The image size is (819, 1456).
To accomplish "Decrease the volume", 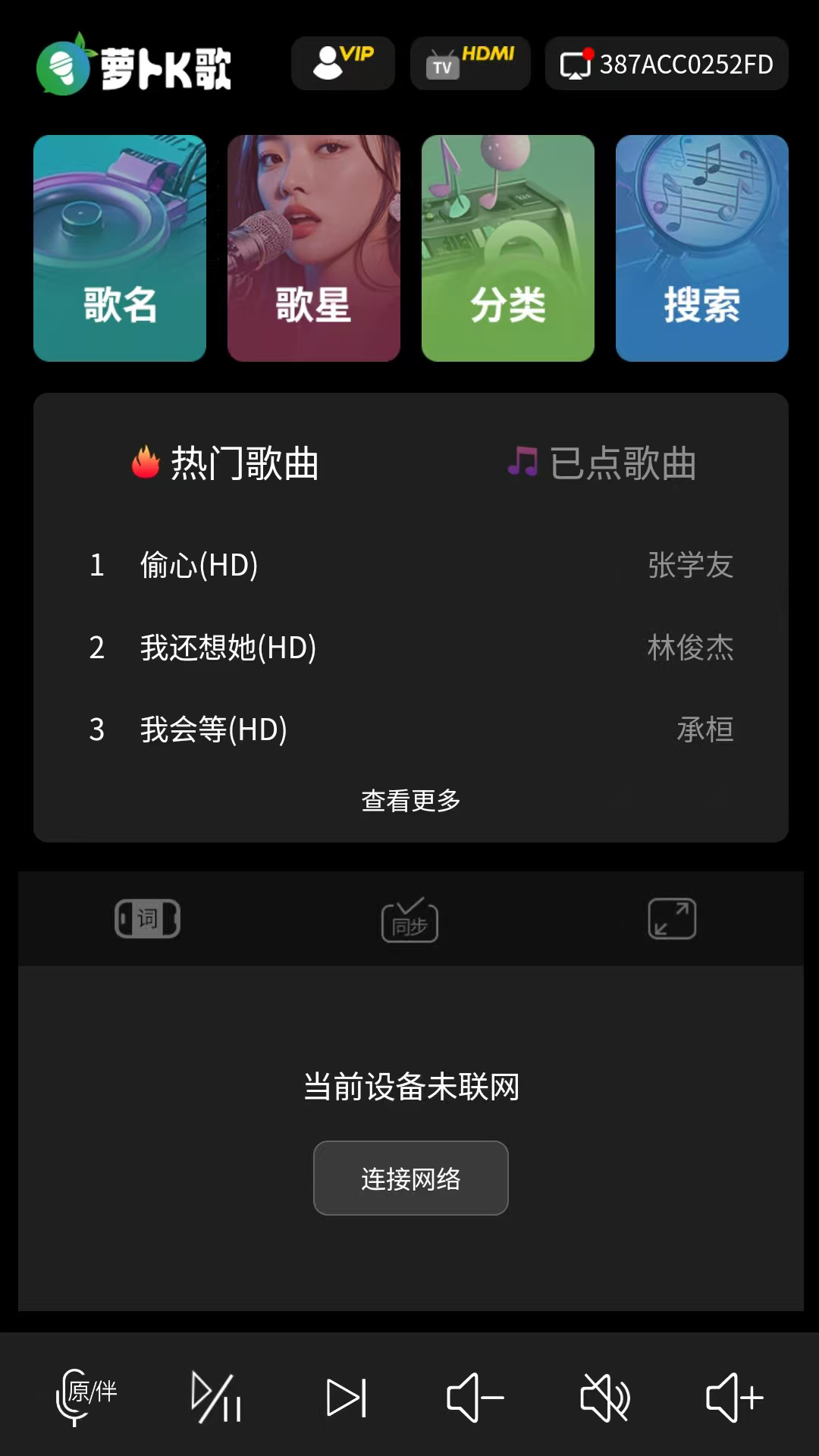I will (x=474, y=1399).
